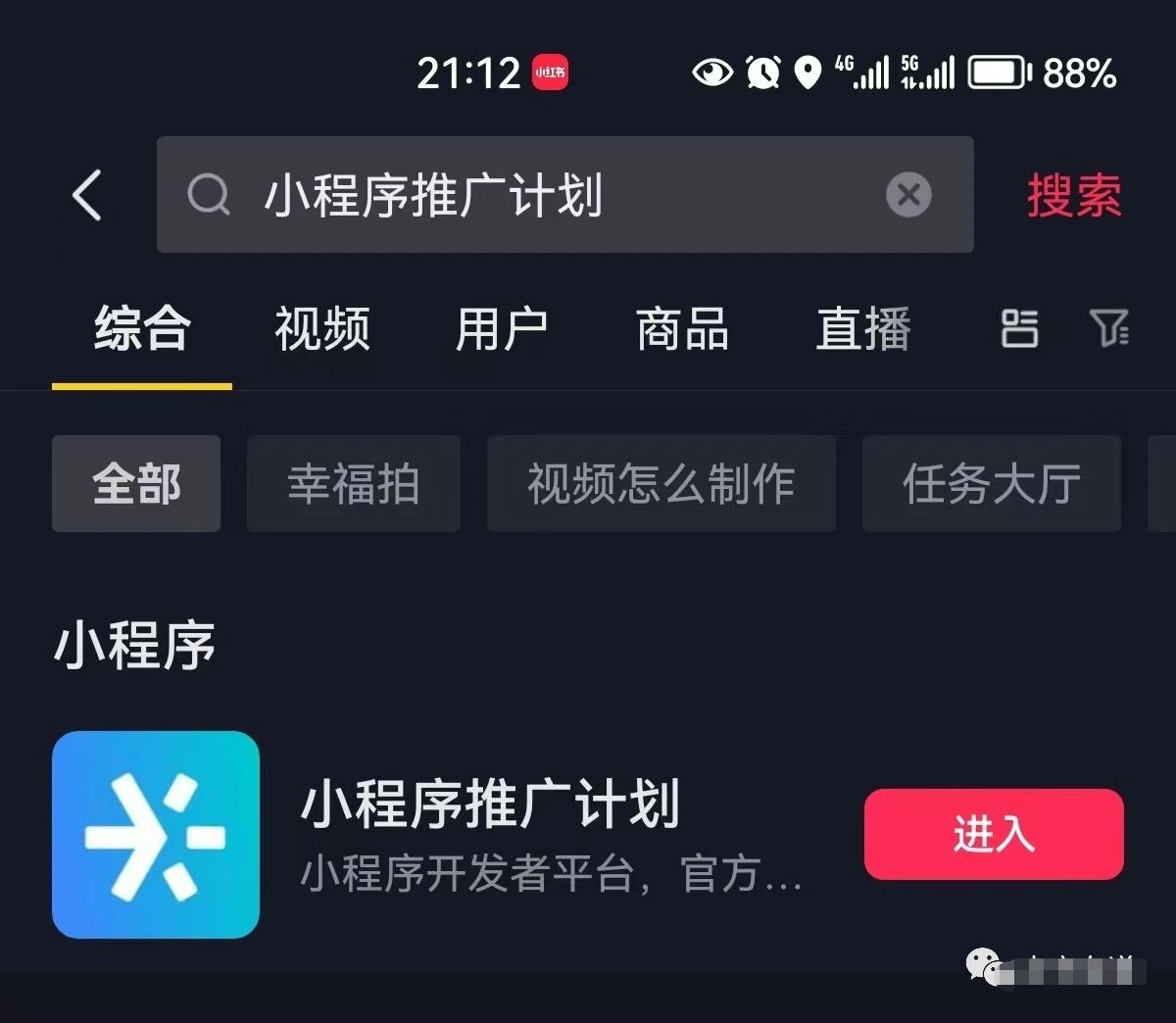
Task: Switch to the 综合 tab
Action: [x=142, y=328]
